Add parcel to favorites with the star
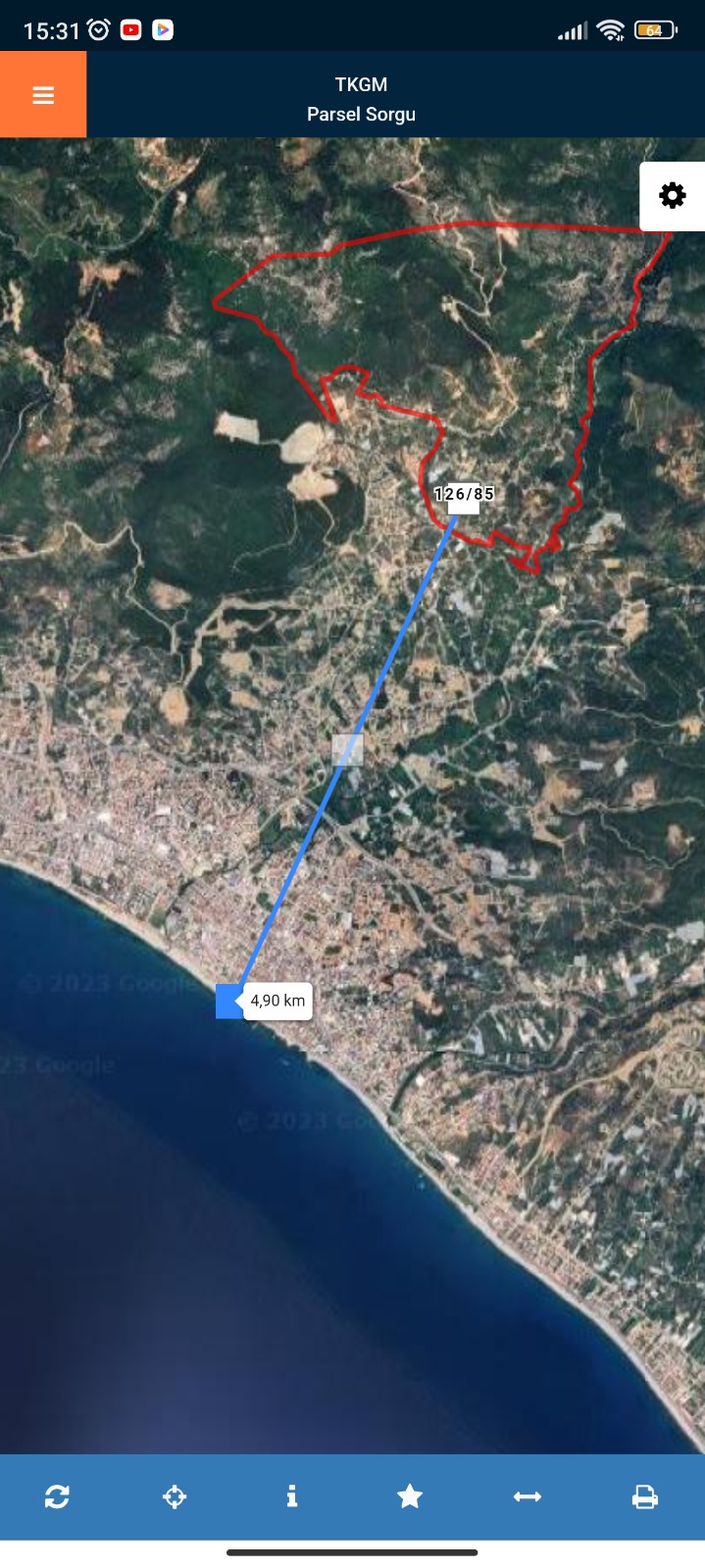The image size is (705, 1568). pos(410,1496)
